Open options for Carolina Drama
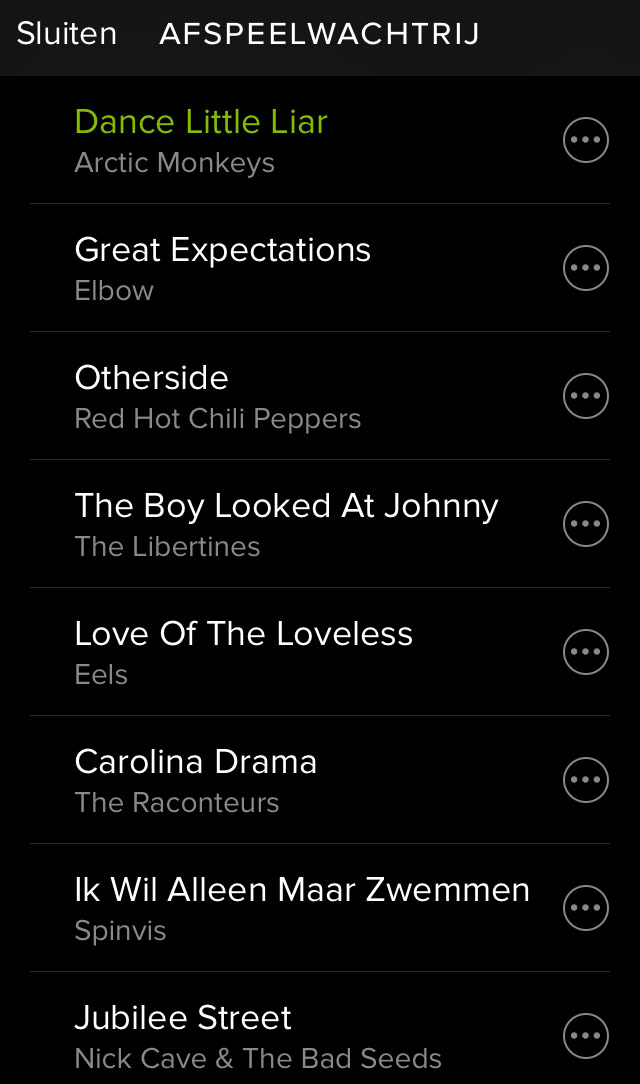Viewport: 640px width, 1084px height. 585,779
